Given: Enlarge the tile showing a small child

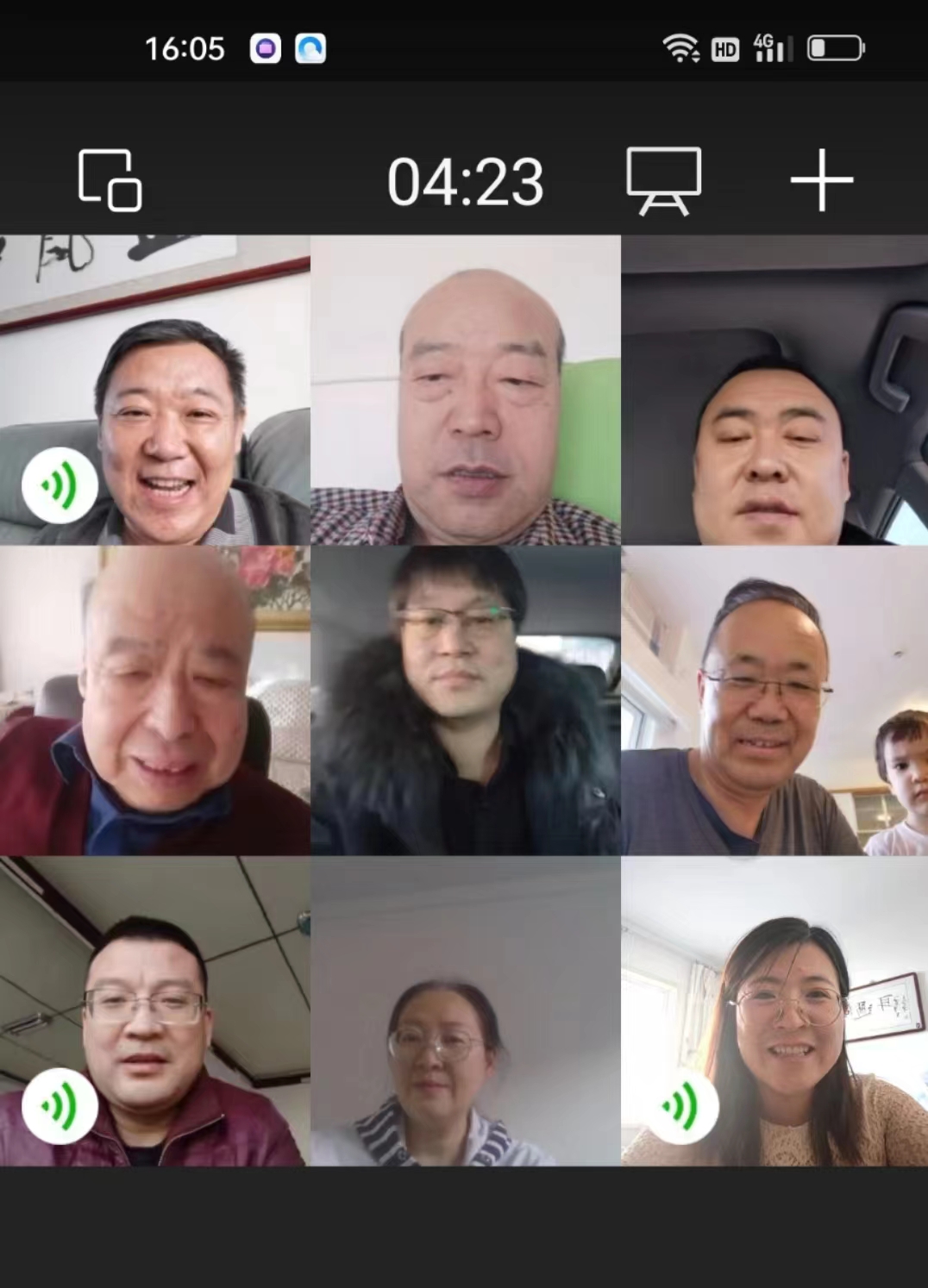Looking at the screenshot, I should [x=774, y=700].
